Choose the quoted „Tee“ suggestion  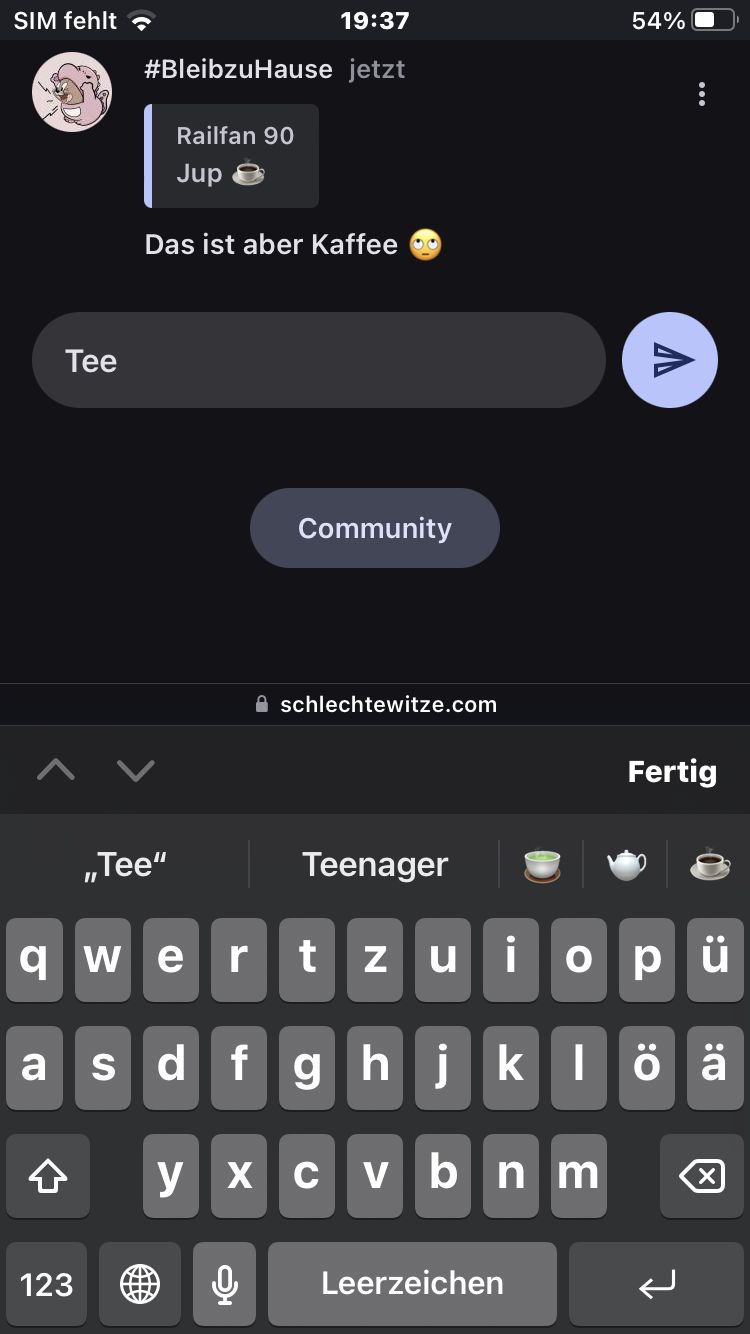[x=125, y=864]
